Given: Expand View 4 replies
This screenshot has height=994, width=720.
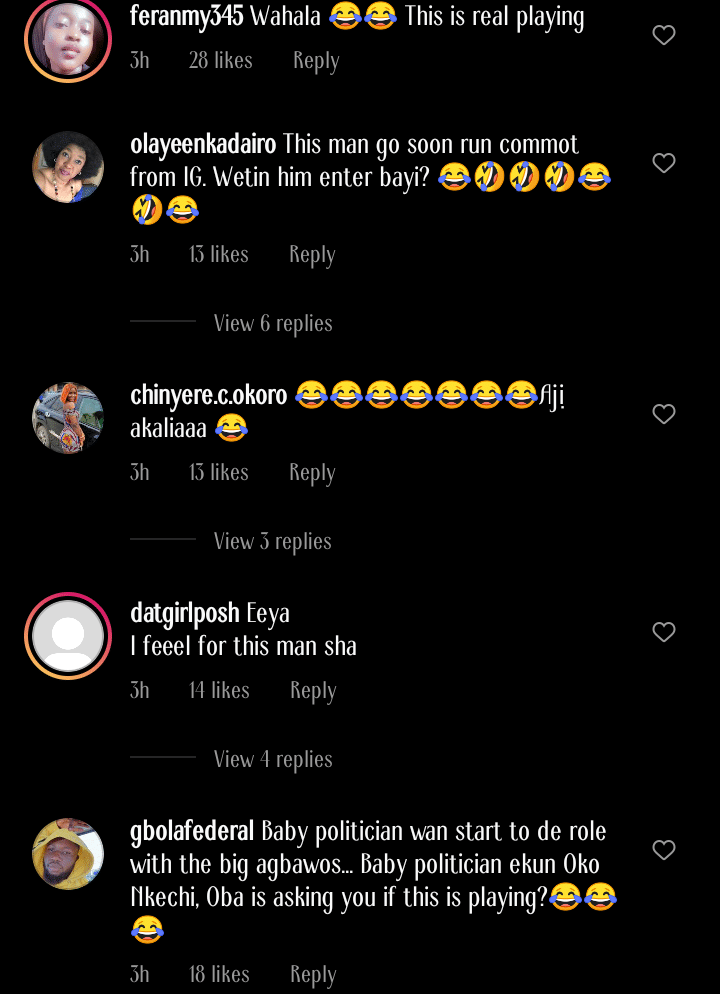Looking at the screenshot, I should pos(273,759).
